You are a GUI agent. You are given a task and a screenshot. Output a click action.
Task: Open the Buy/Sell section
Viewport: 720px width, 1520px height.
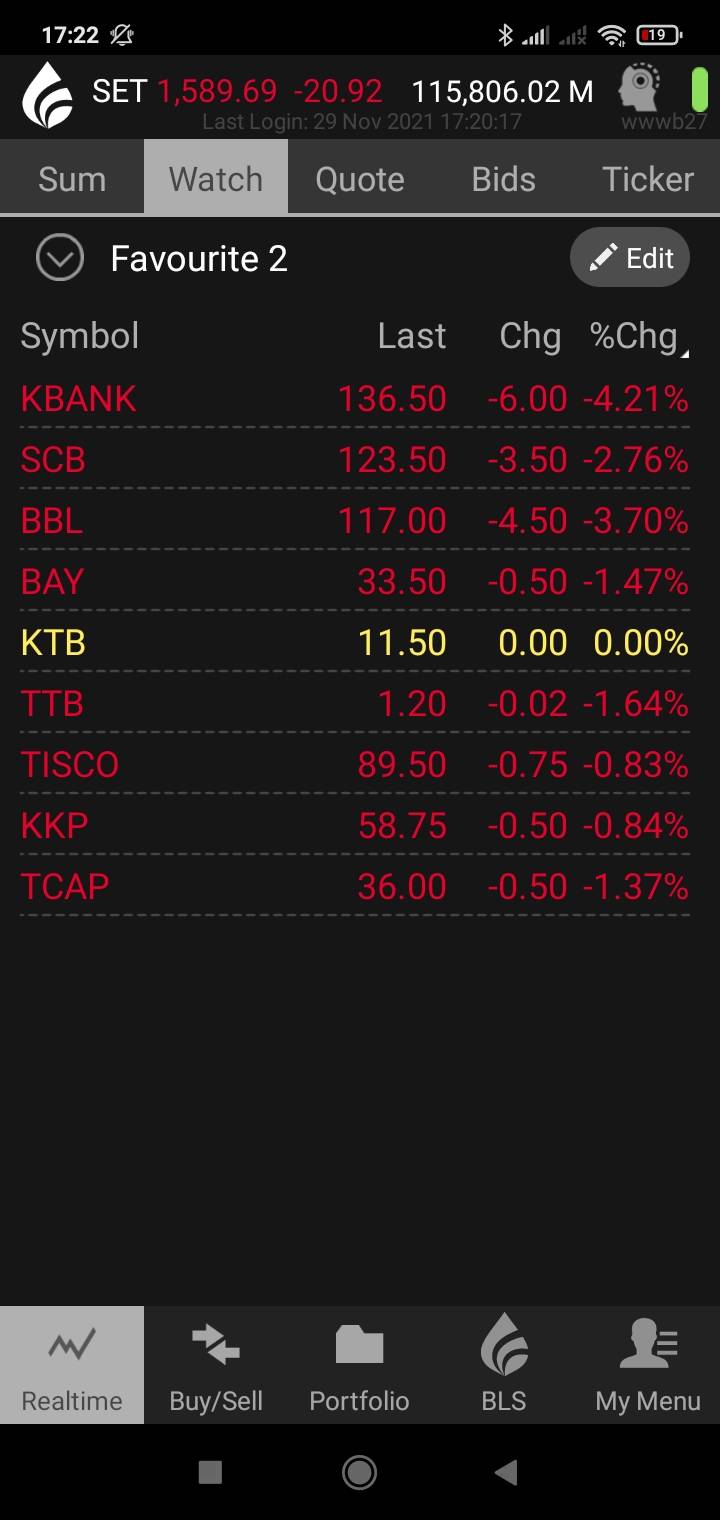coord(216,1365)
